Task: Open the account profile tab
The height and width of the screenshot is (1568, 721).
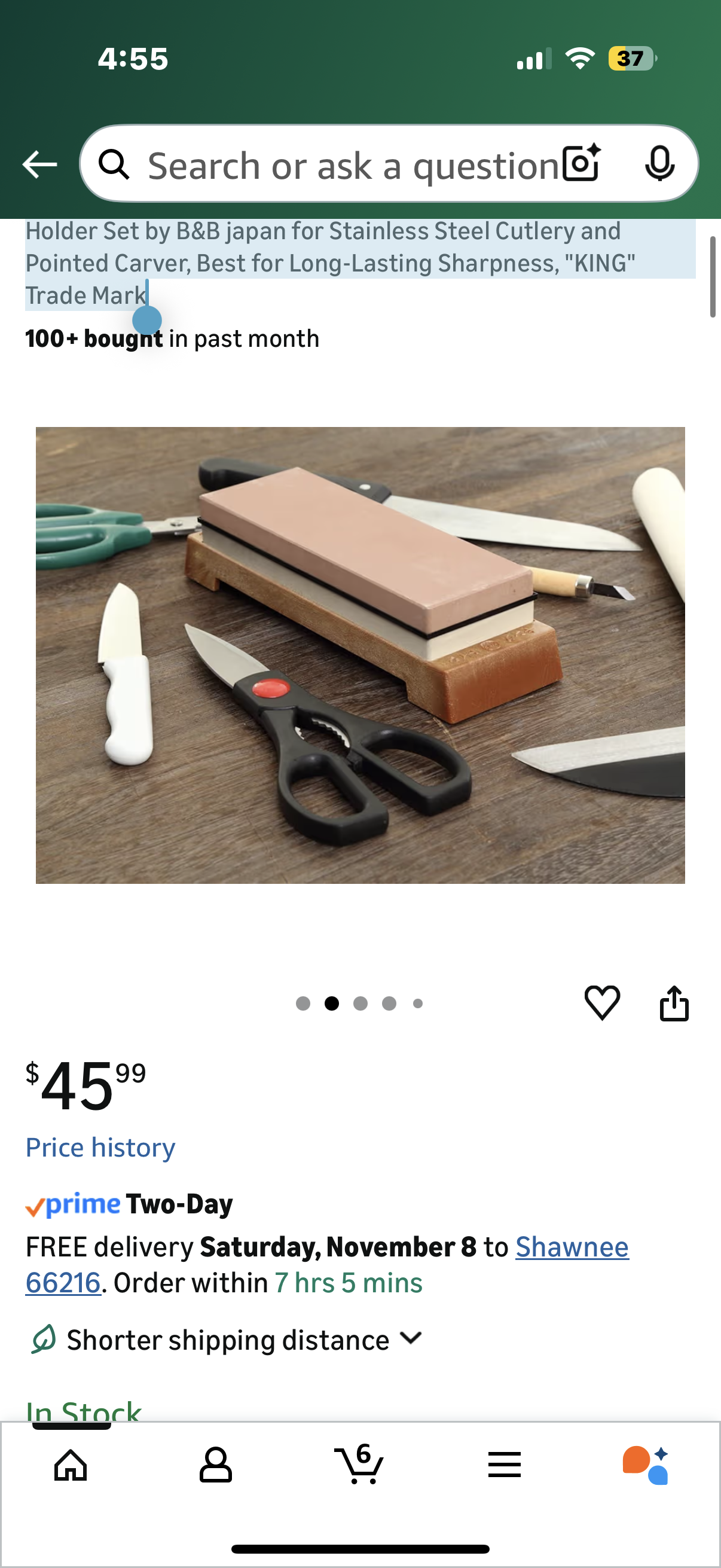Action: point(215,1465)
